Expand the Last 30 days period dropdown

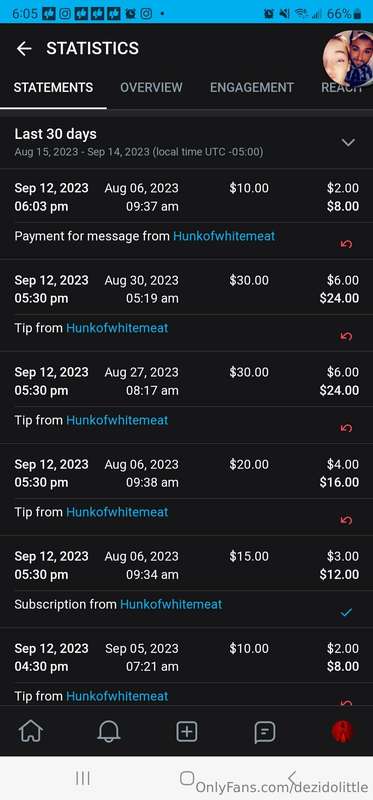point(348,142)
